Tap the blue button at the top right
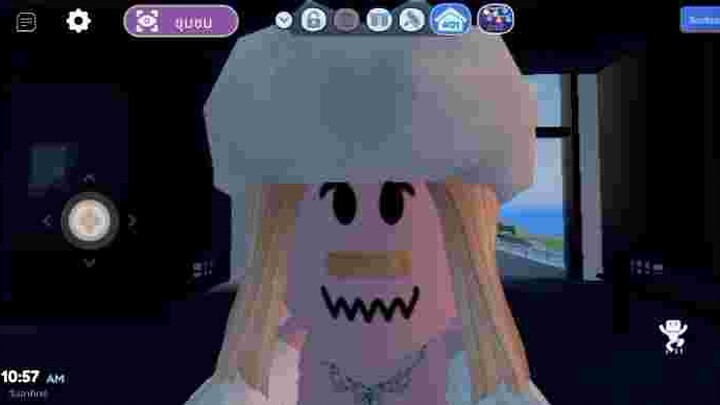This screenshot has width=720, height=405. pos(701,19)
